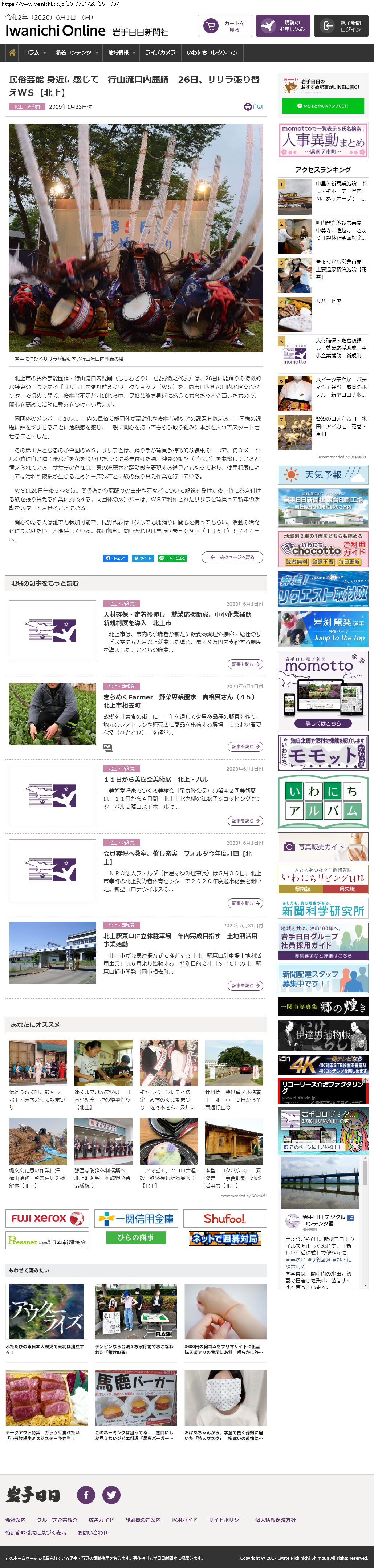This screenshot has height=1568, width=374.
Task: Read more of きらめくFarmer article
Action: pyautogui.click(x=245, y=746)
